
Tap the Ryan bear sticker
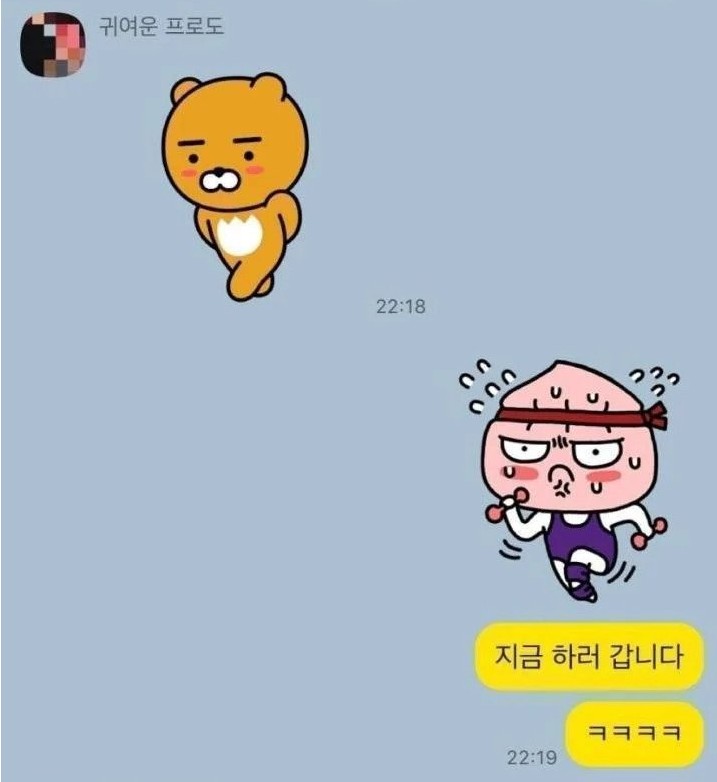[x=236, y=183]
